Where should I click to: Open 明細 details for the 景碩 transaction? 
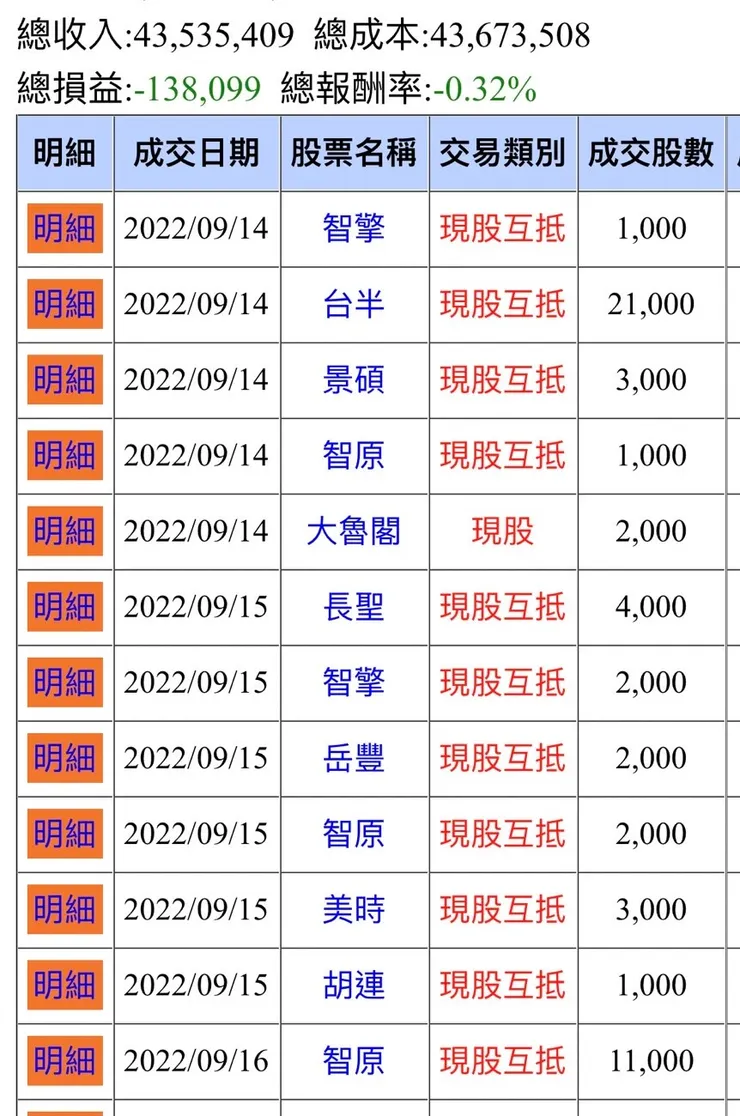coord(64,380)
